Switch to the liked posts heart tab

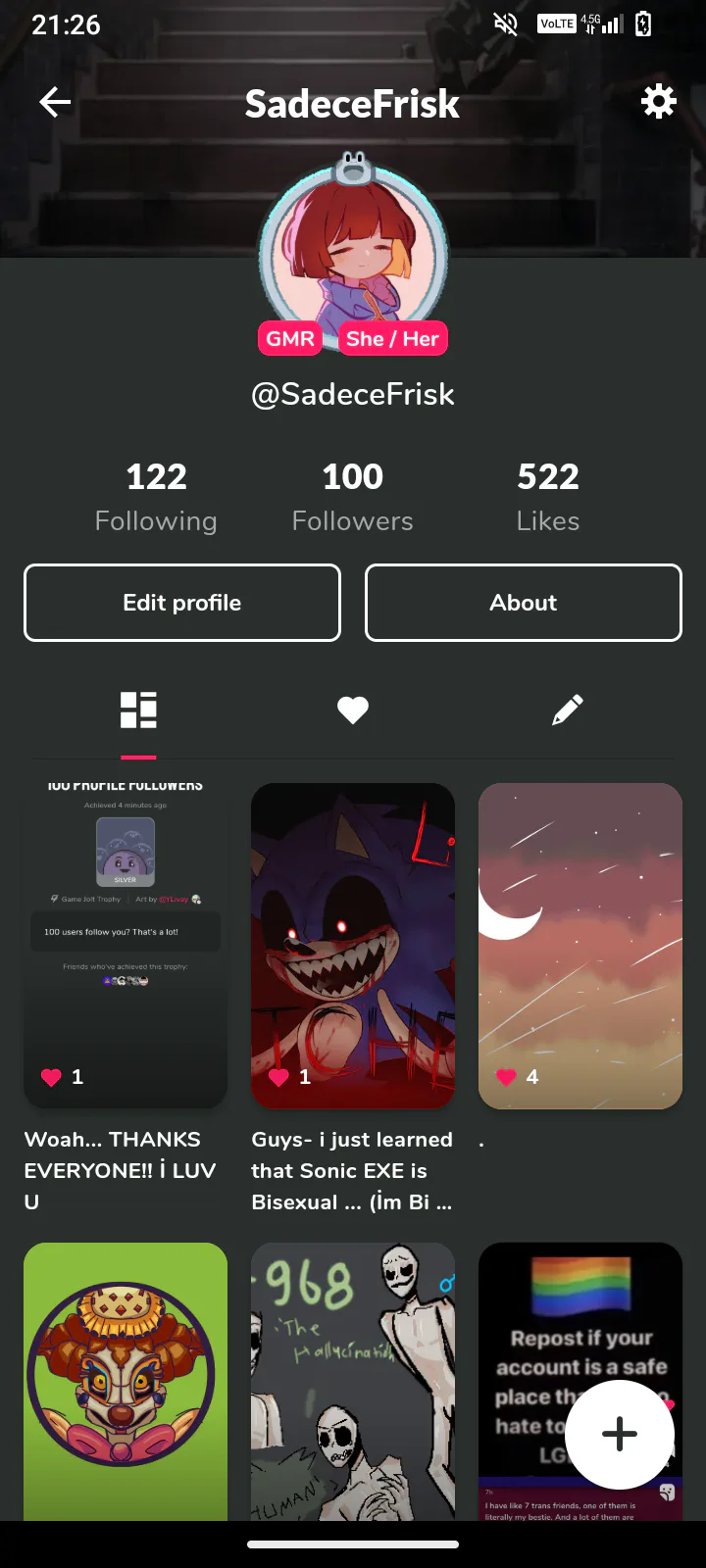tap(353, 710)
